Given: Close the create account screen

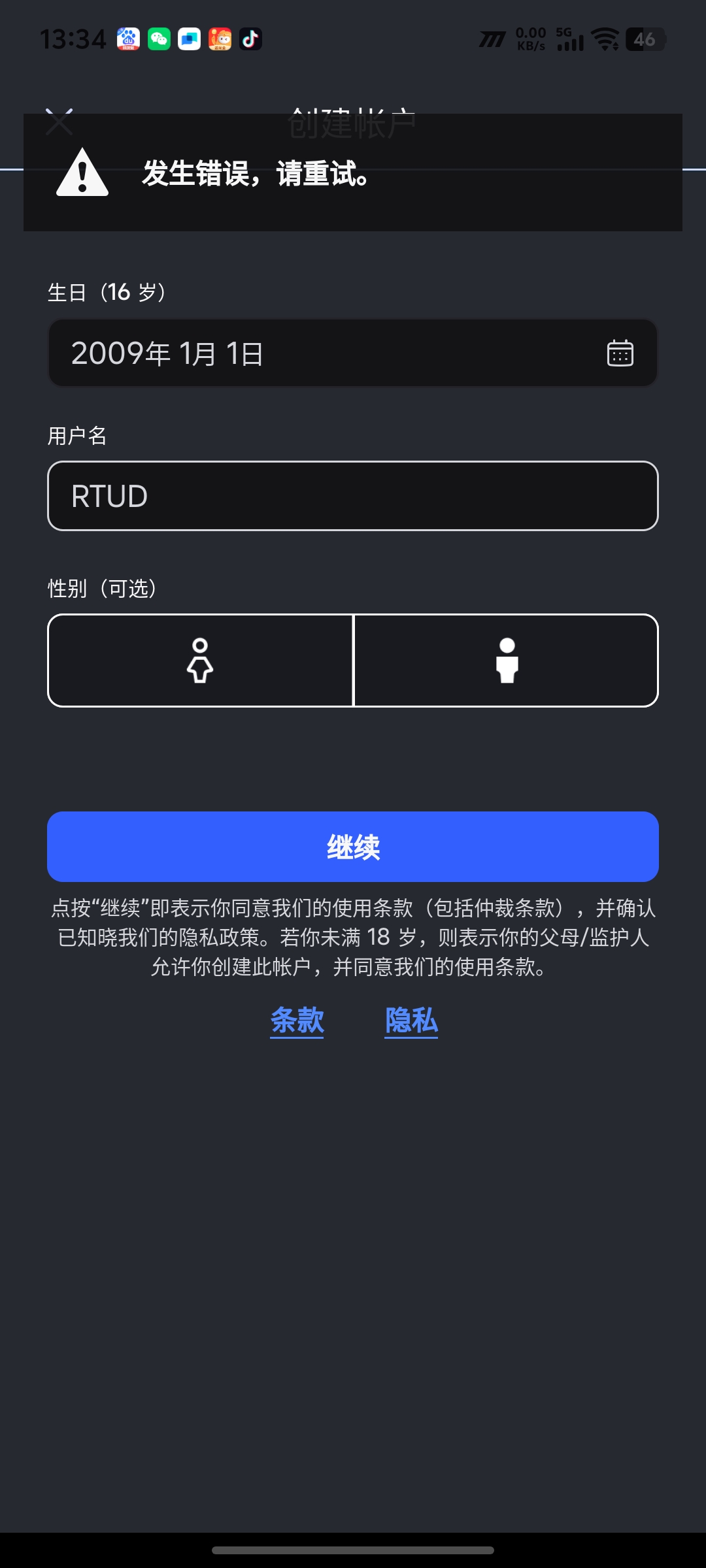Looking at the screenshot, I should 59,121.
